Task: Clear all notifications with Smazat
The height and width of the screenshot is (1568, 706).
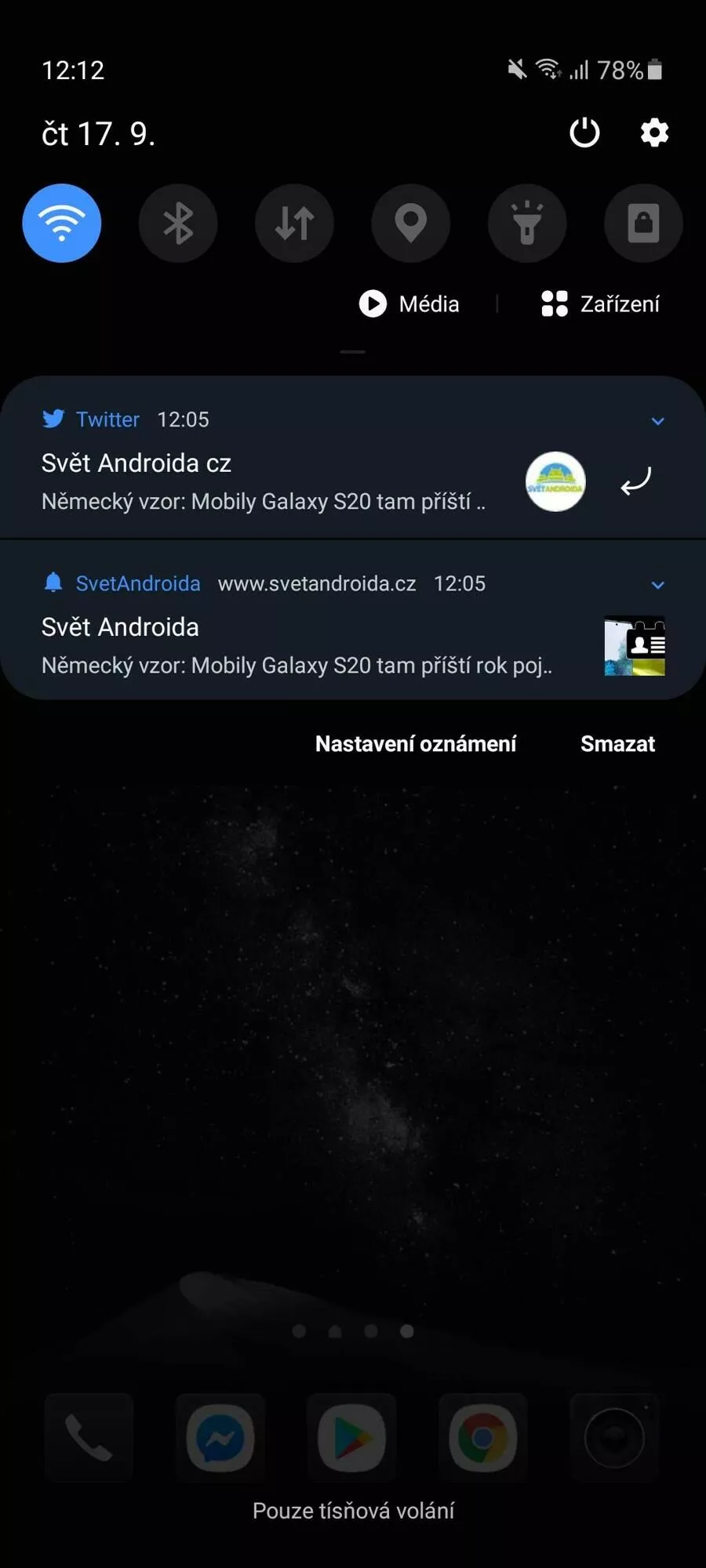Action: pos(617,744)
